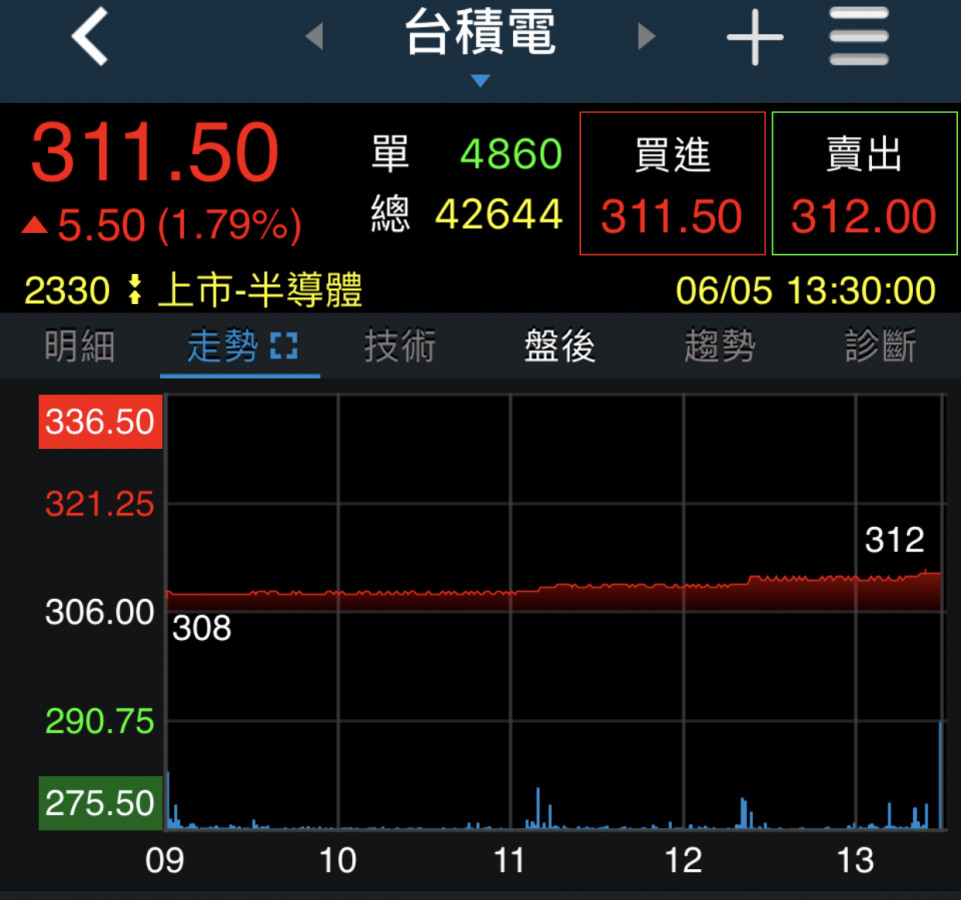This screenshot has width=961, height=900.
Task: Select the 趨勢 tab
Action: point(720,347)
